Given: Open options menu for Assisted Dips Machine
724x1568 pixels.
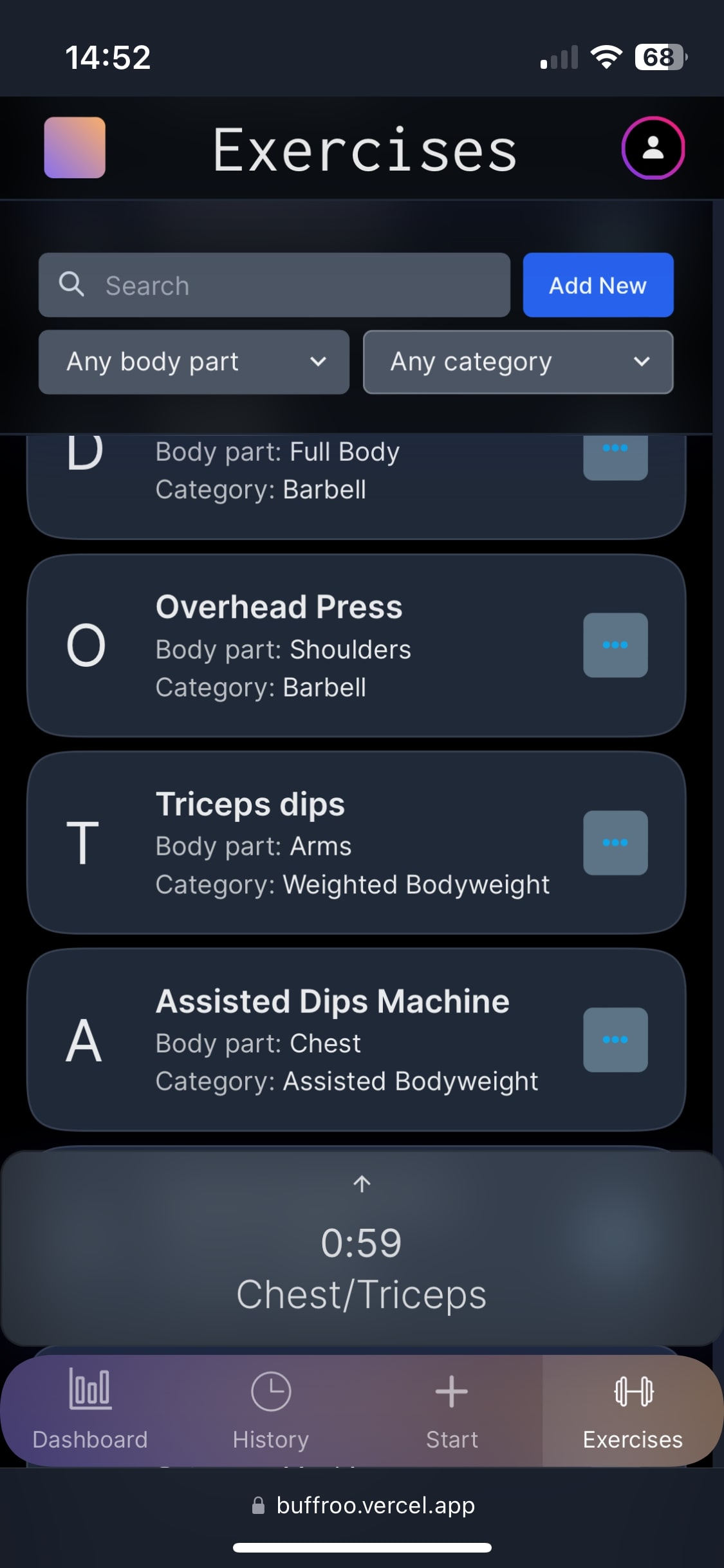Looking at the screenshot, I should [x=615, y=1040].
